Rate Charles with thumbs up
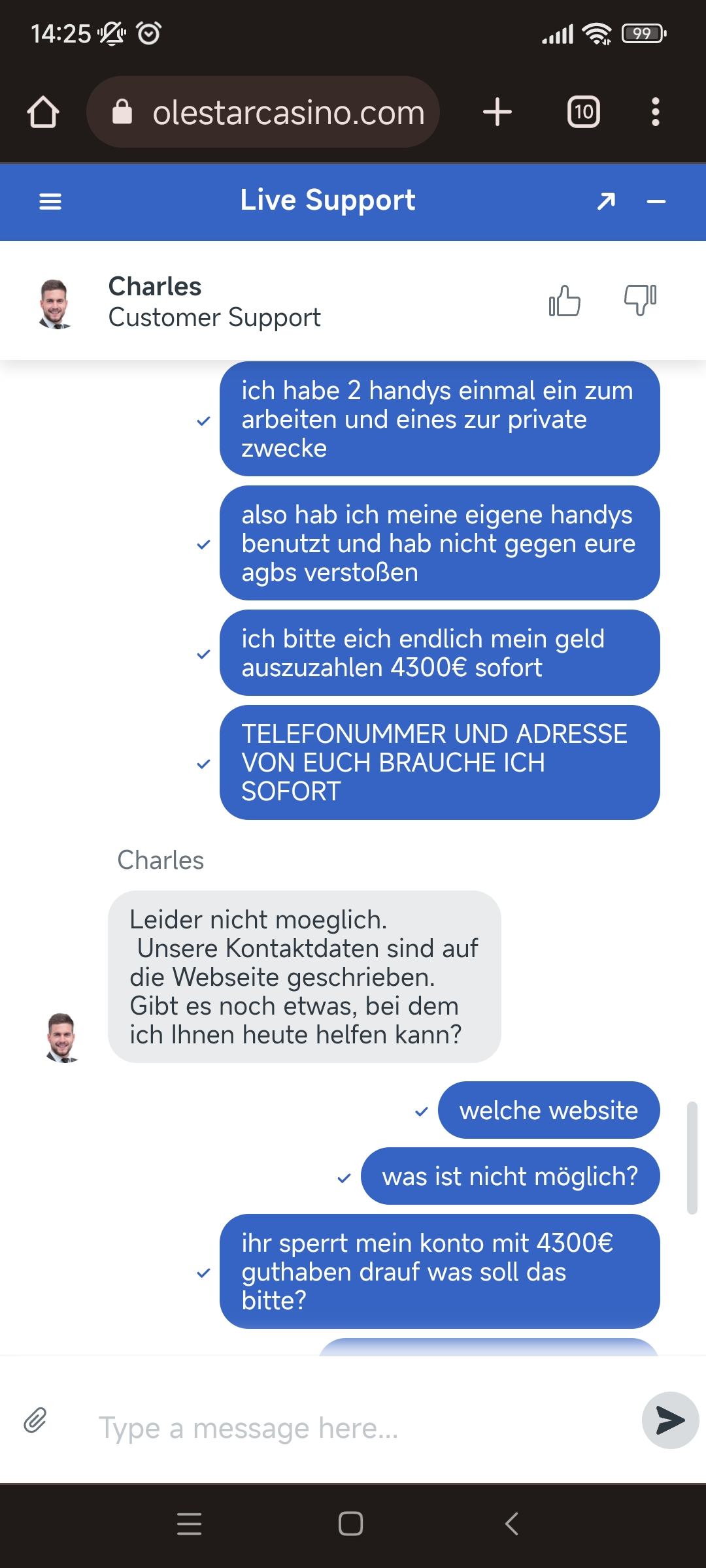The width and height of the screenshot is (706, 1568). (x=565, y=301)
